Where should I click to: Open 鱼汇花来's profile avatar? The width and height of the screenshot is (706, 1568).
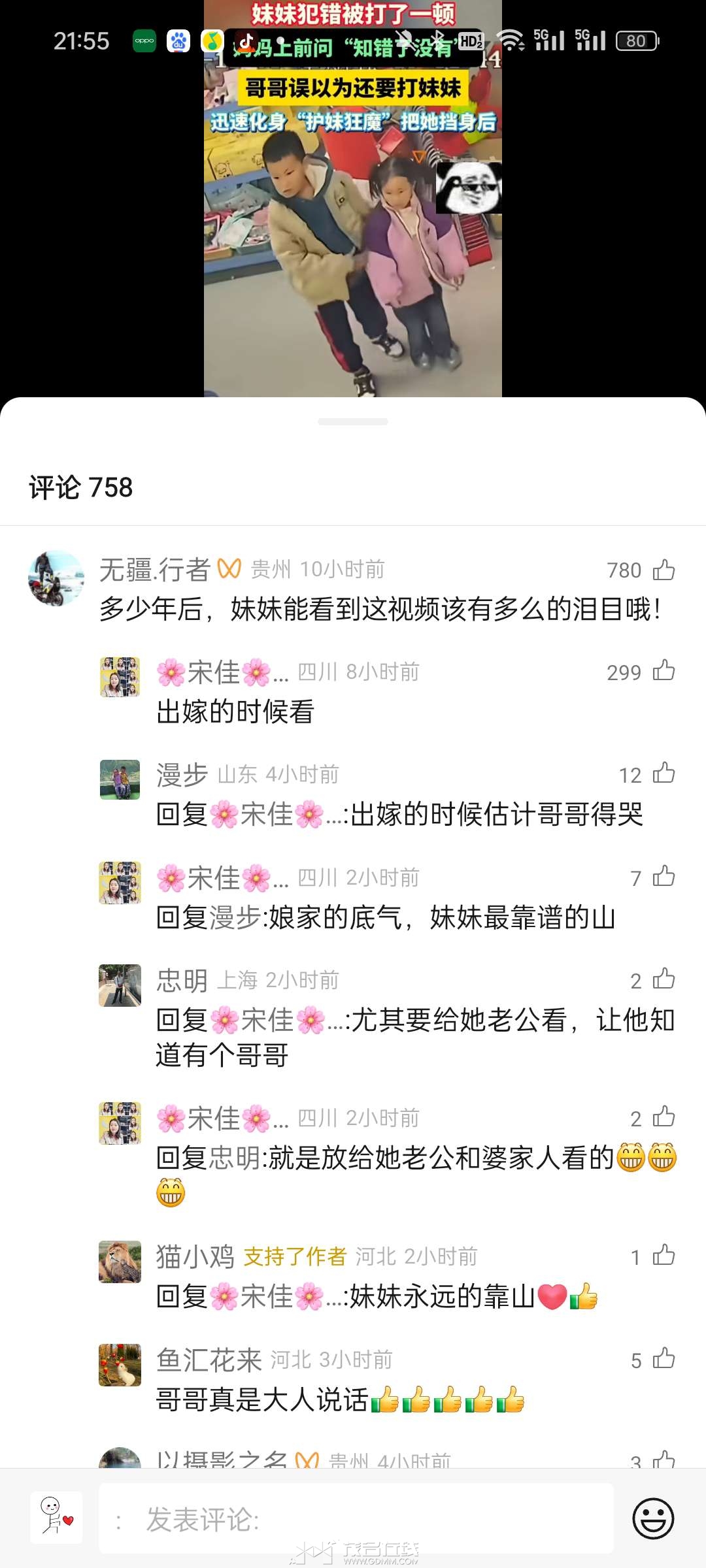(120, 1365)
